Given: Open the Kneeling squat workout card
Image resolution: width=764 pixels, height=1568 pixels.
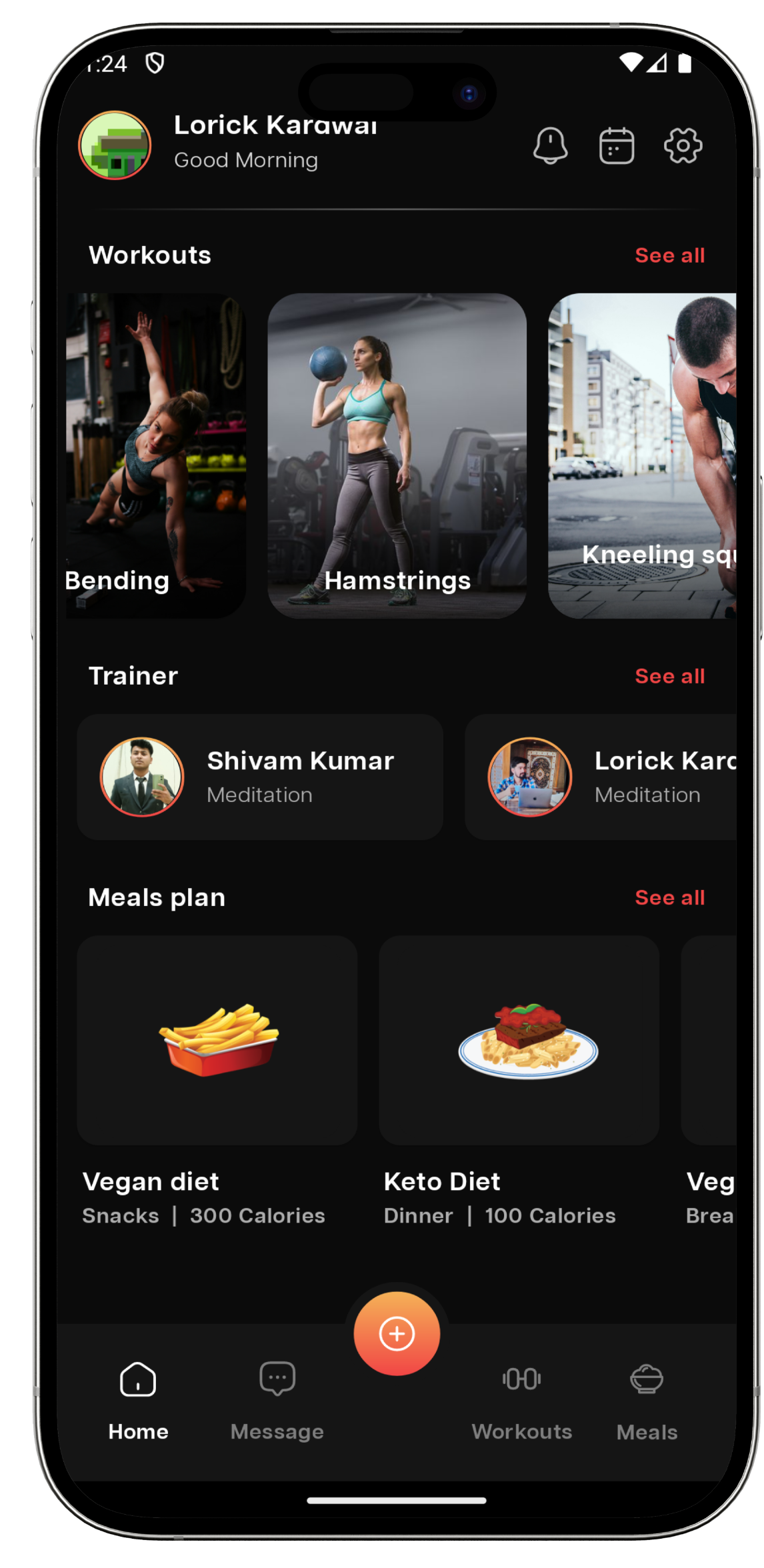Looking at the screenshot, I should point(641,455).
